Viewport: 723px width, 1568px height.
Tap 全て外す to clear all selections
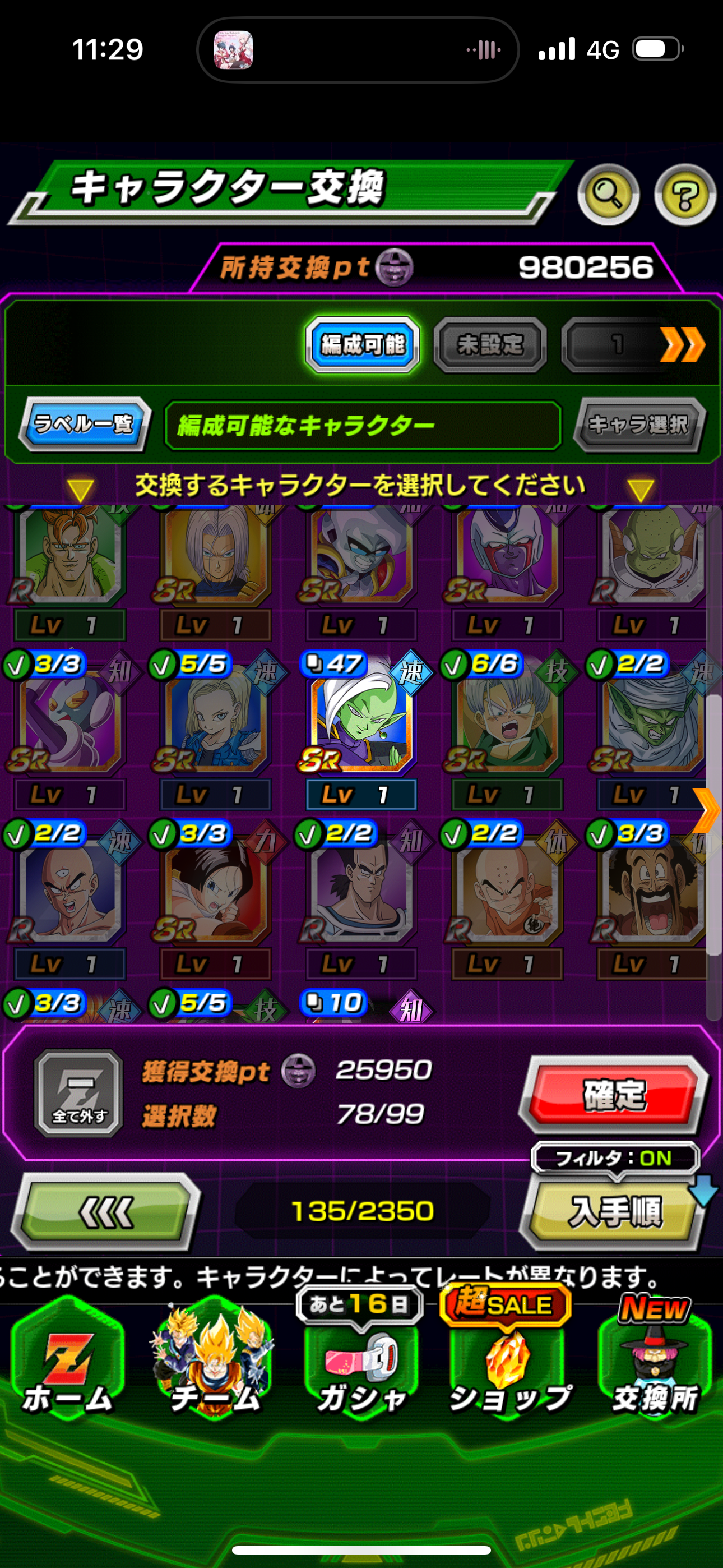[x=79, y=1093]
